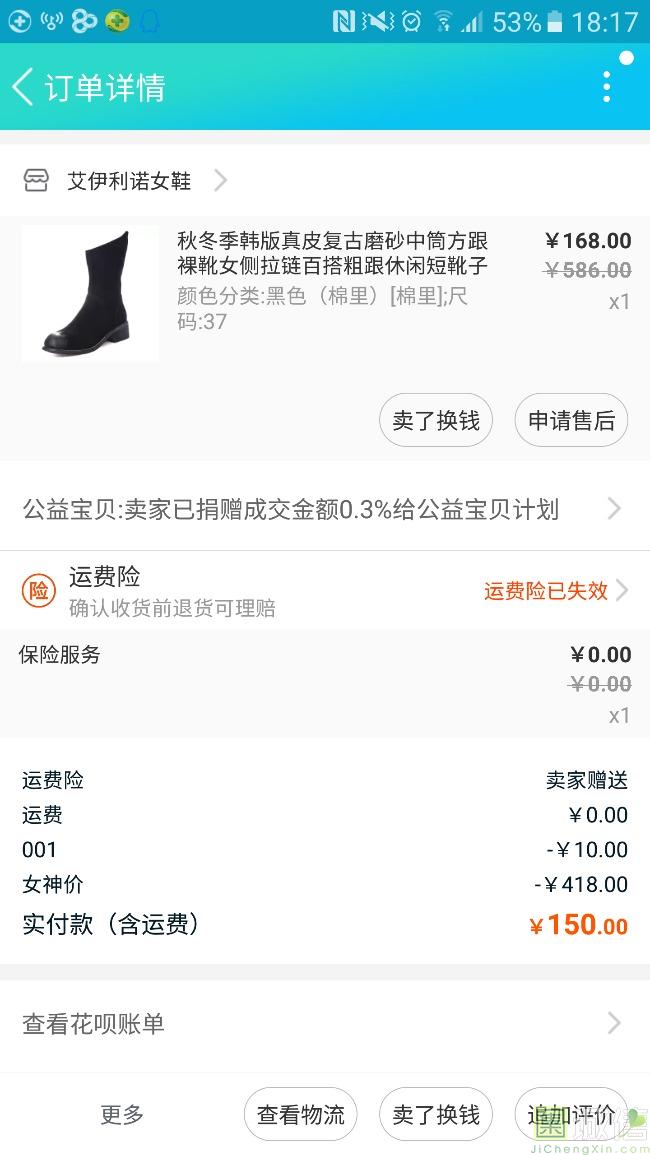Tap 申请售后 to request after-sales
Viewport: 650px width, 1155px height.
[x=571, y=421]
